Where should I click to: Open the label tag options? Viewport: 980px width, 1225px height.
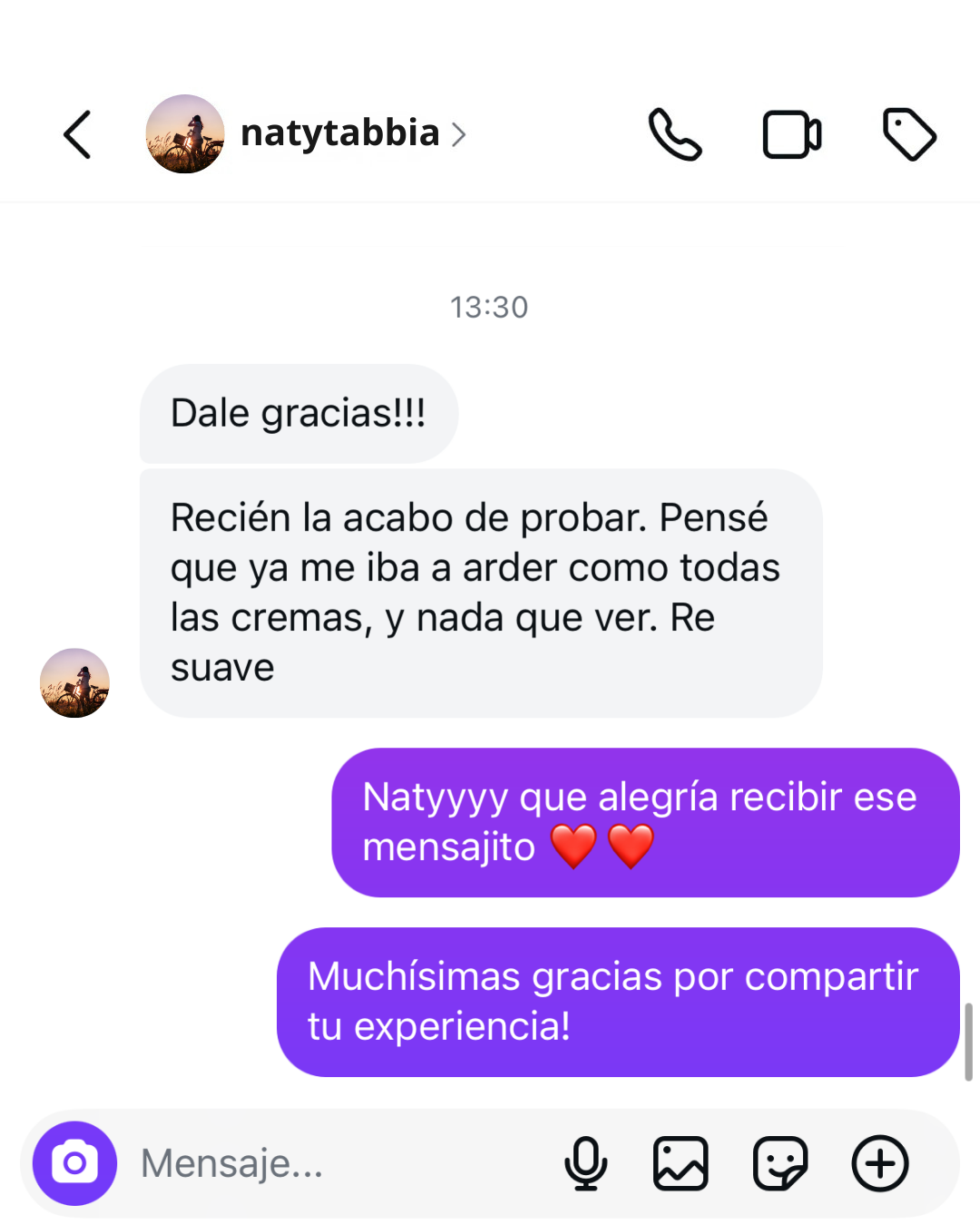pos(909,135)
